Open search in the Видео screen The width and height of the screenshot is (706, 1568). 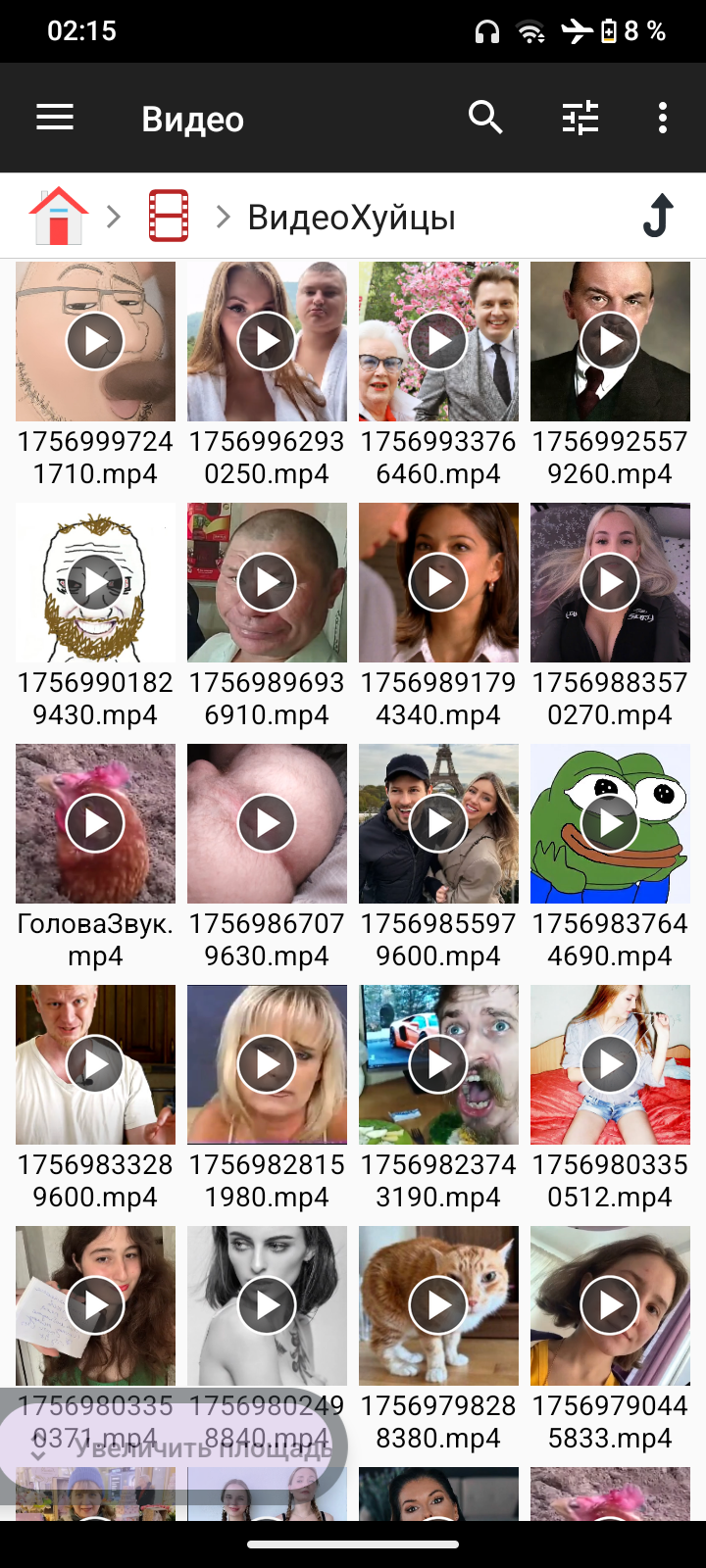click(485, 119)
